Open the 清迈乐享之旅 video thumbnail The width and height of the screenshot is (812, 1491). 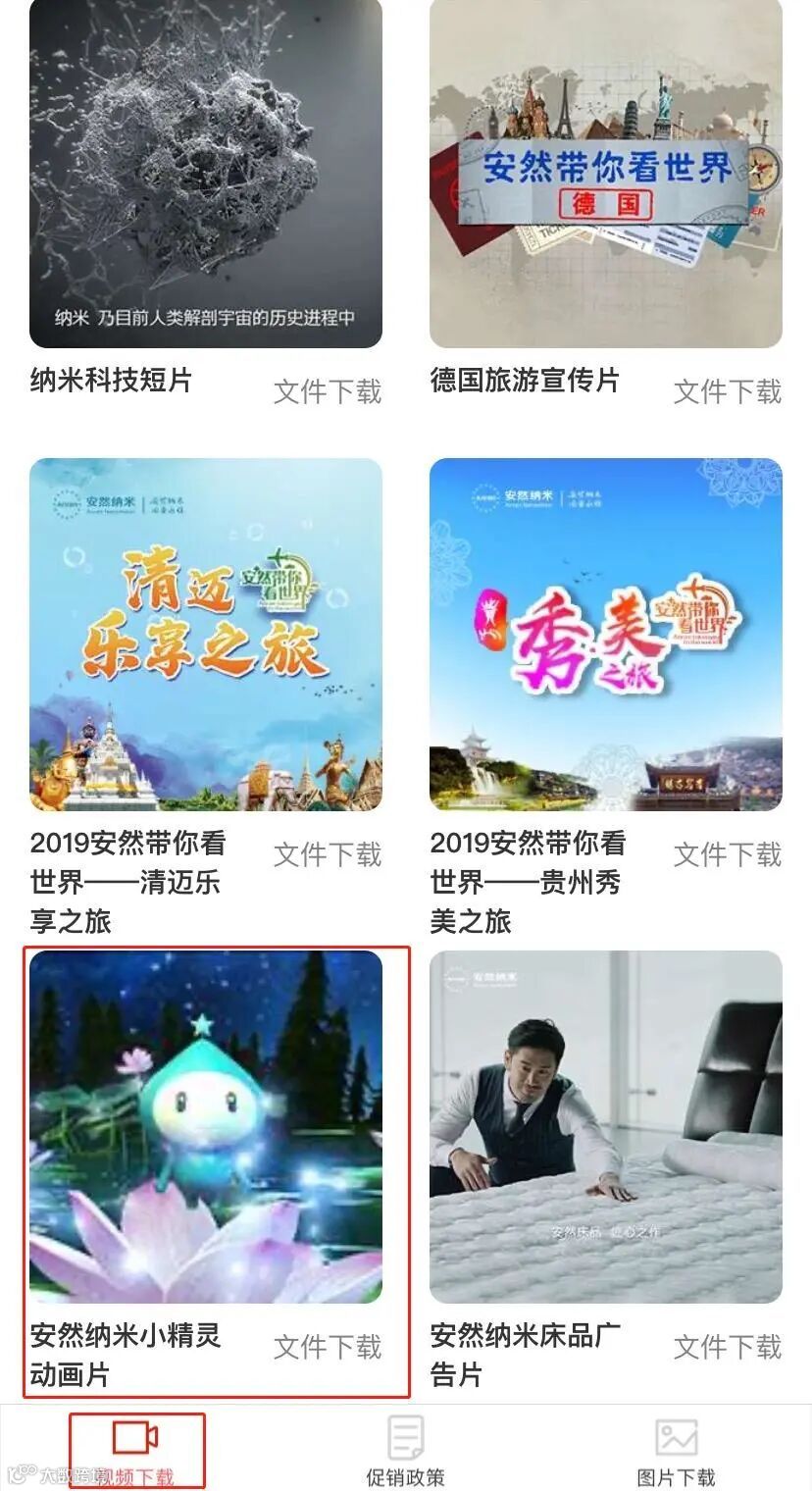coord(206,634)
